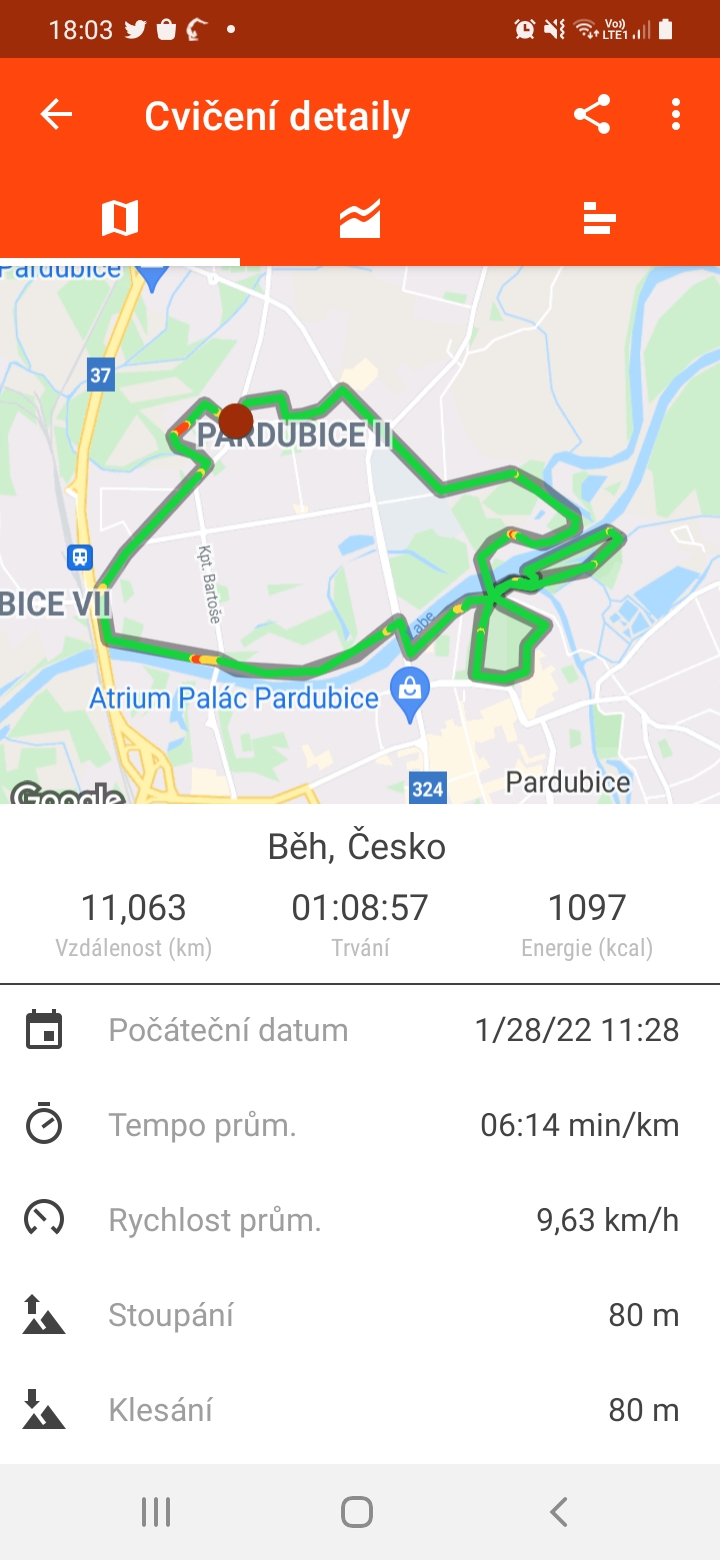Open the overflow menu
The image size is (720, 1560).
[676, 115]
